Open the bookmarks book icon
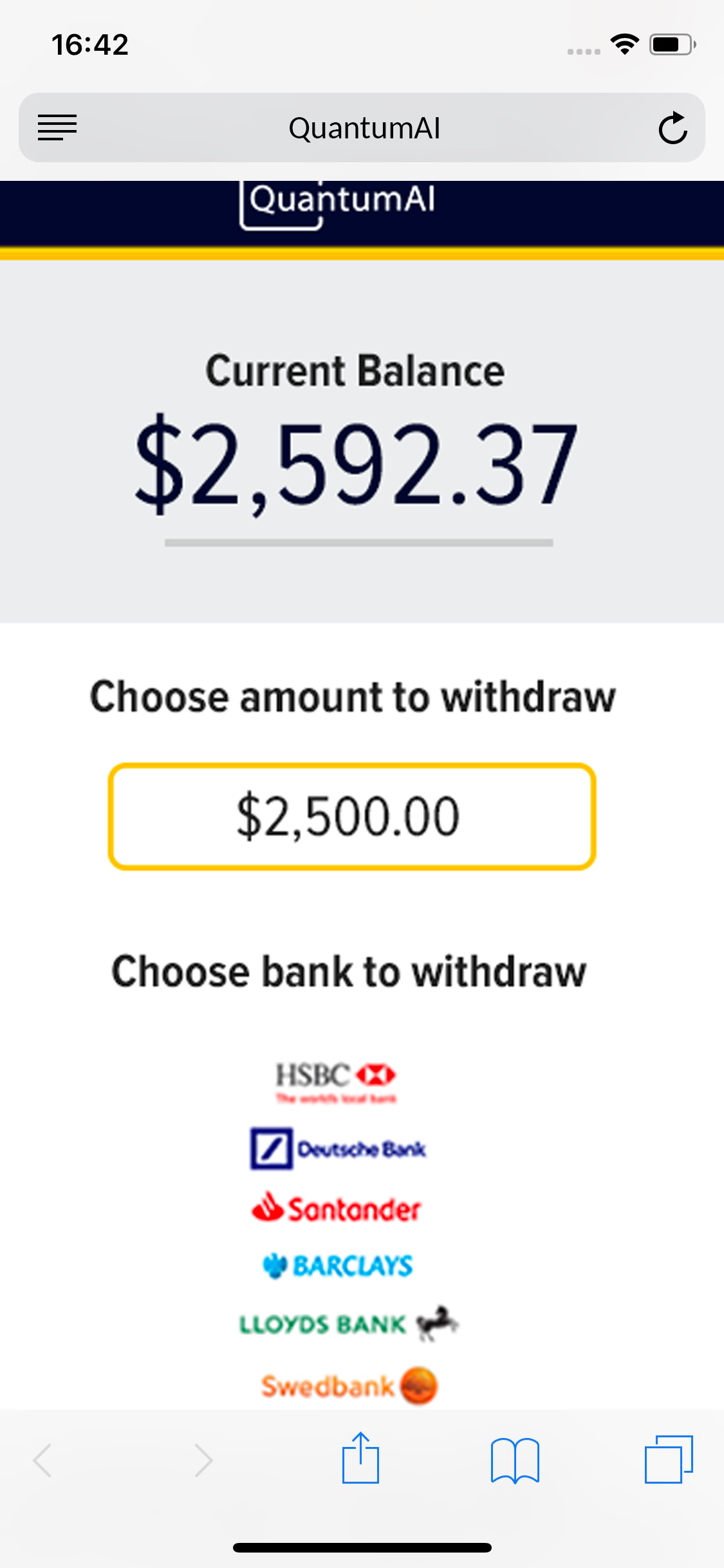724x1568 pixels. click(x=514, y=1460)
